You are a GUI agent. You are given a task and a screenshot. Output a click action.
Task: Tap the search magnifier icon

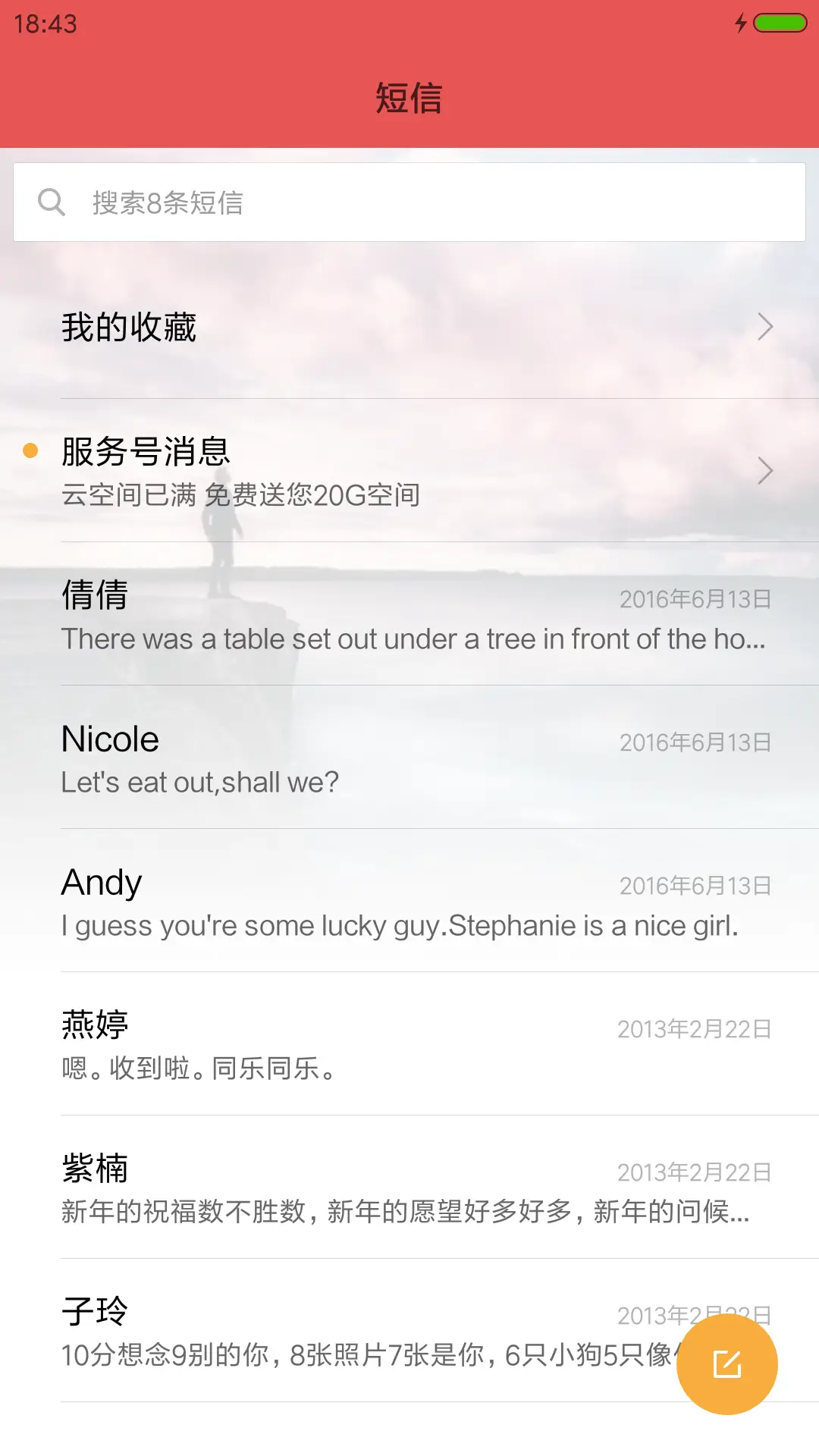point(51,201)
